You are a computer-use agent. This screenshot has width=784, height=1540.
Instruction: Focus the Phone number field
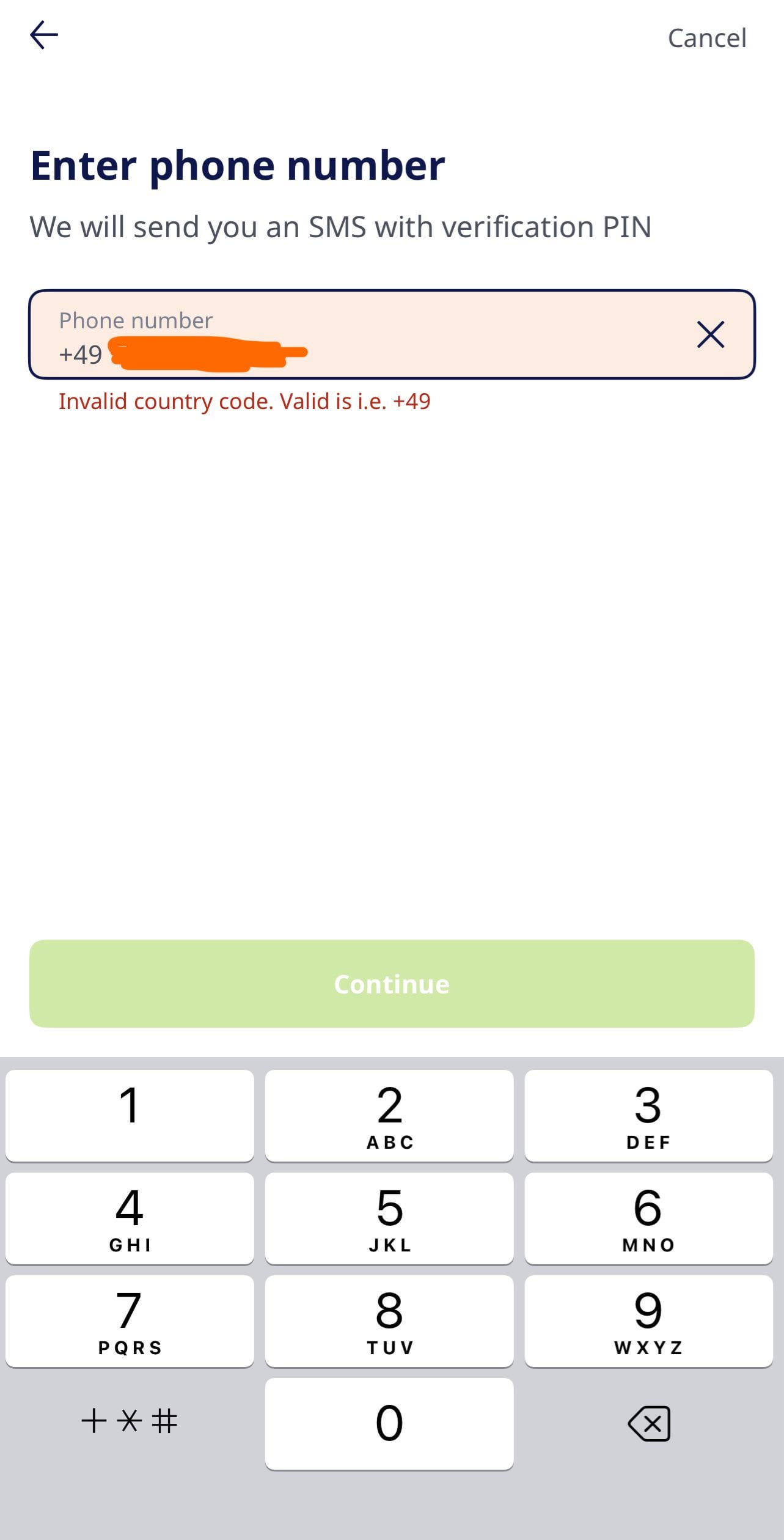pyautogui.click(x=392, y=334)
